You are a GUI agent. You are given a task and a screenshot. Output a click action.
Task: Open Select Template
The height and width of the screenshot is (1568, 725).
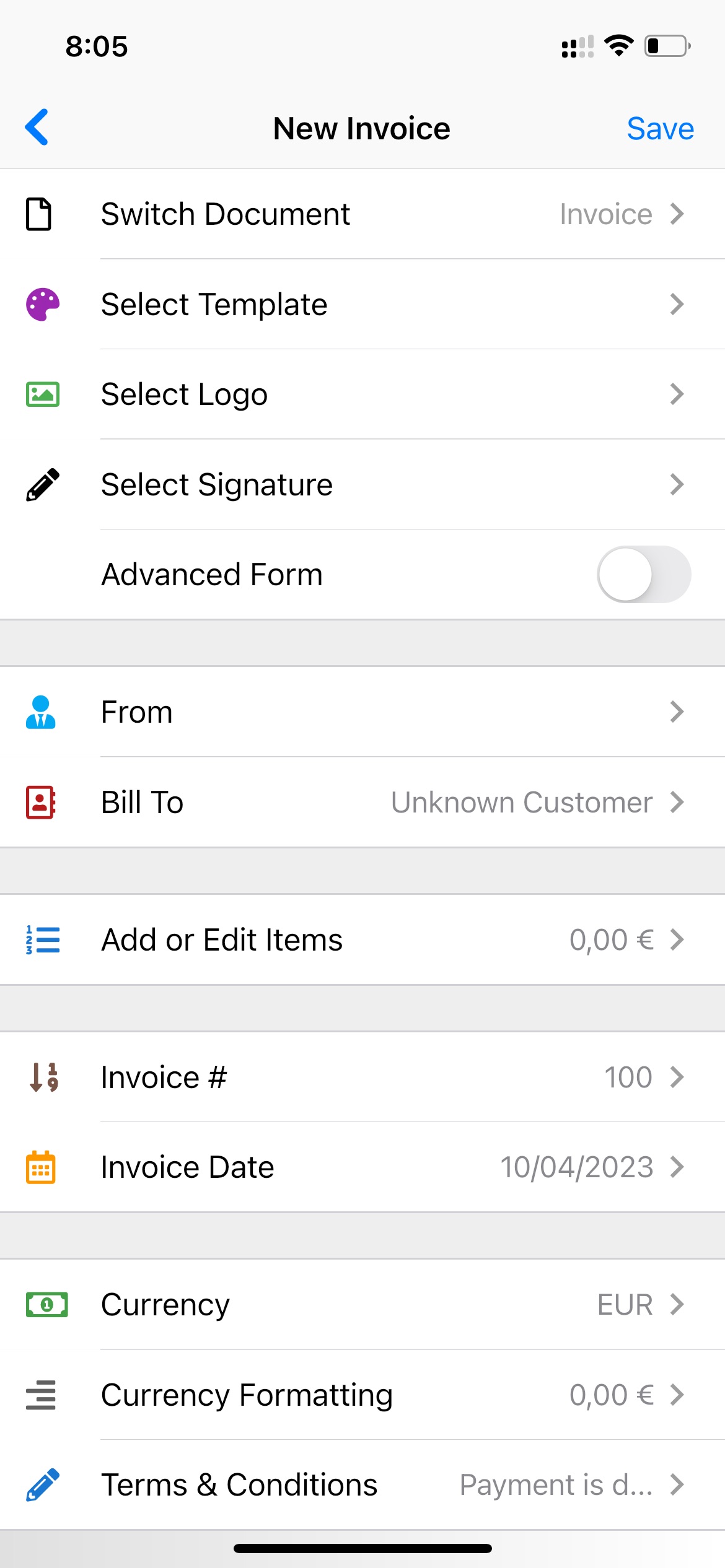[x=362, y=304]
